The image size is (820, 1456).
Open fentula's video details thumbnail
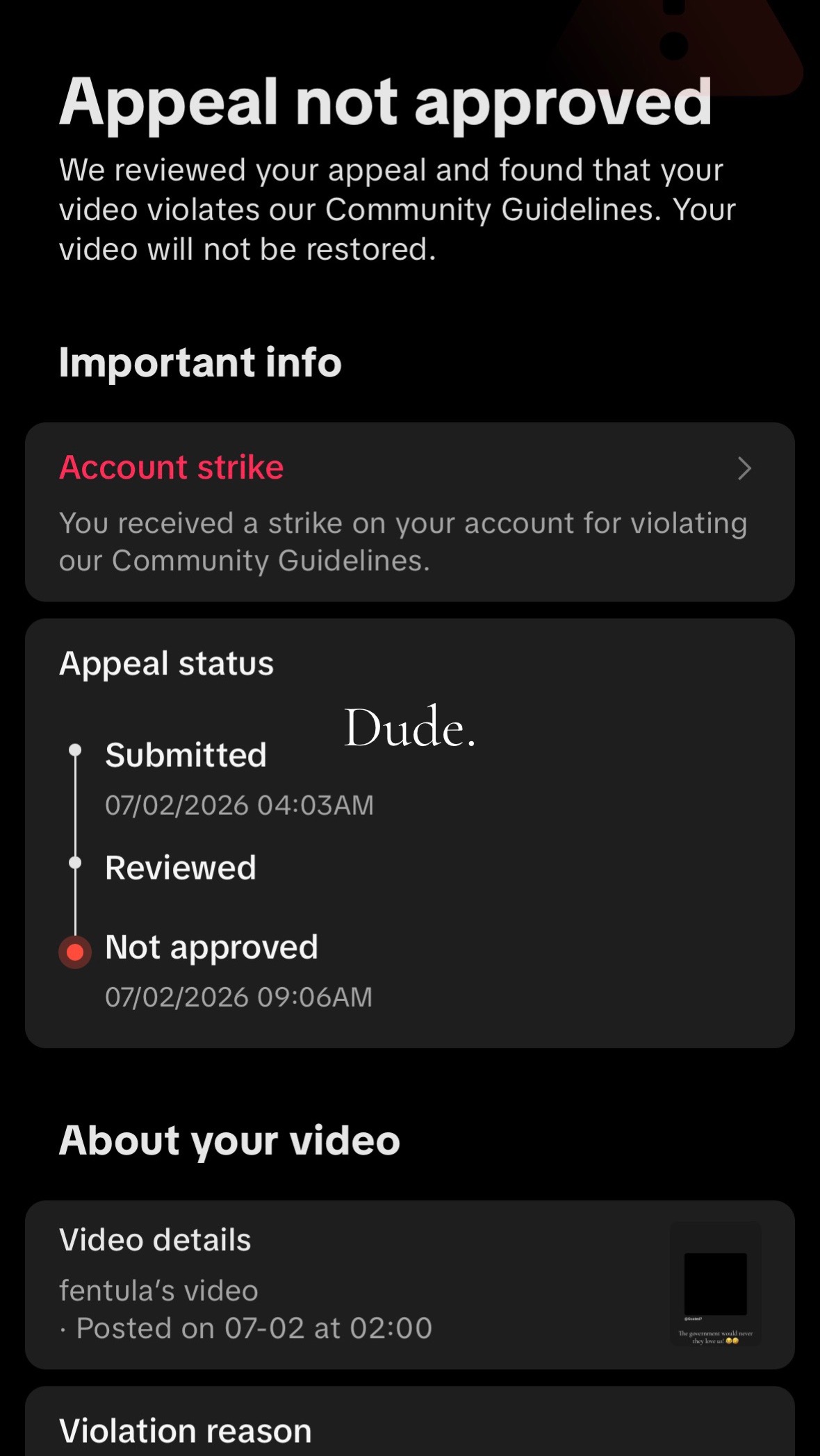(x=715, y=1284)
